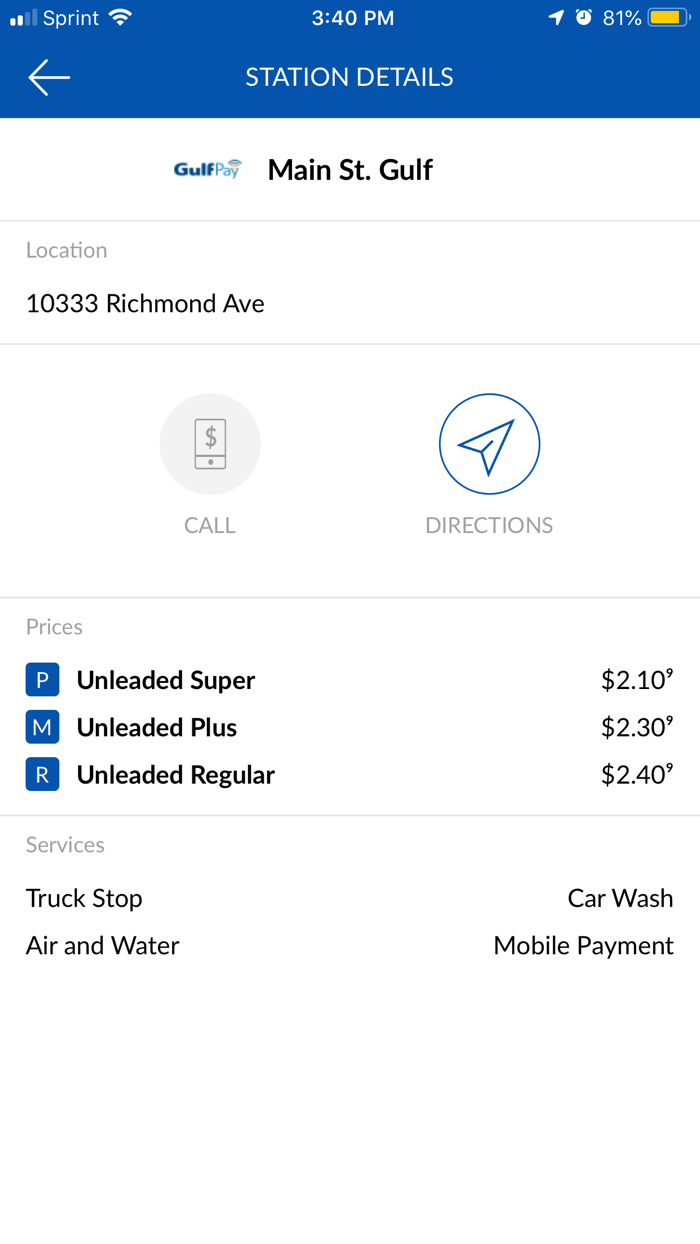The image size is (700, 1244).
Task: Get directions to 10333 Richmond Ave
Action: (489, 445)
